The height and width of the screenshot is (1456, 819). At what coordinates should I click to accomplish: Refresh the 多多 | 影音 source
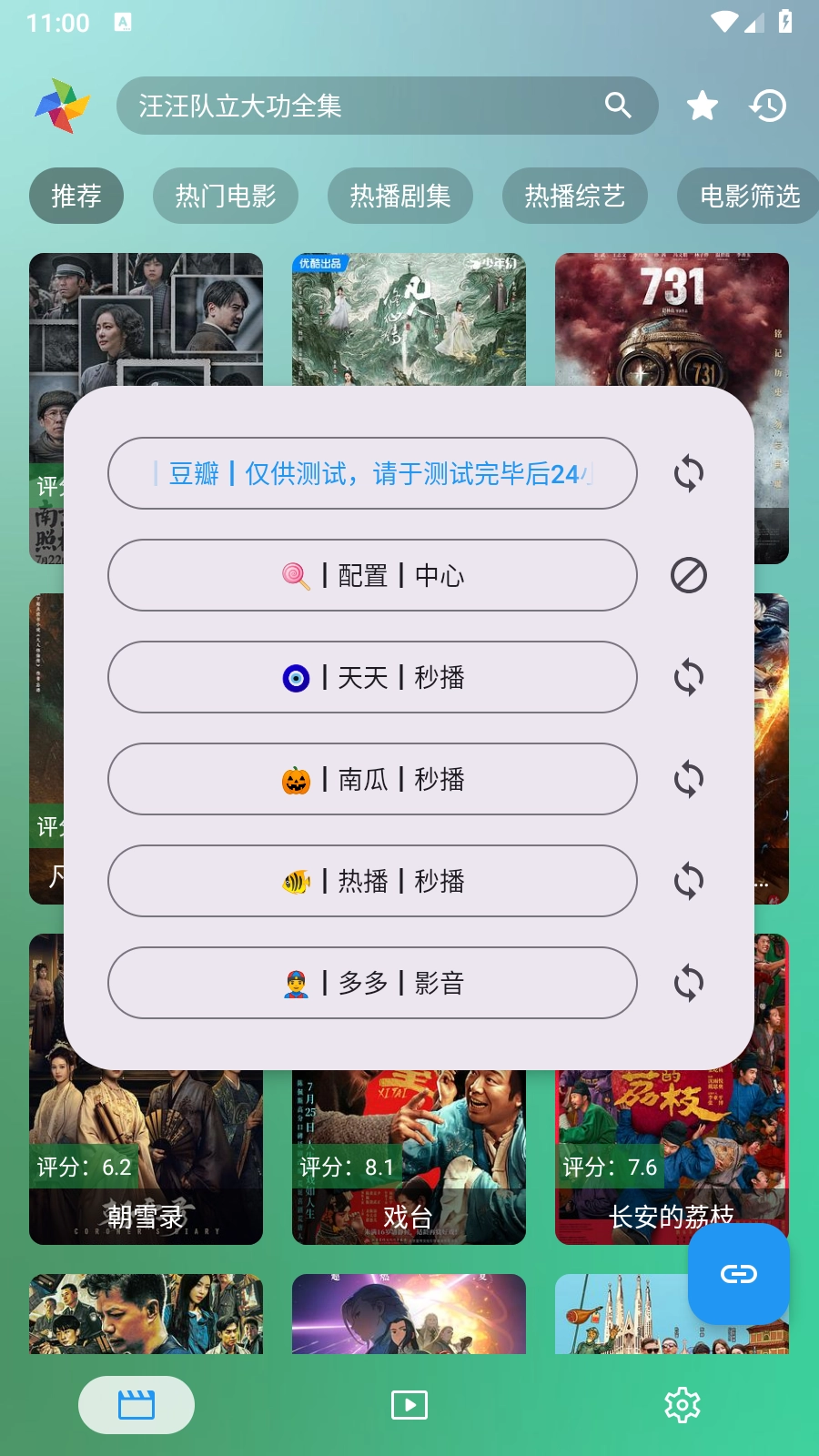coord(689,983)
